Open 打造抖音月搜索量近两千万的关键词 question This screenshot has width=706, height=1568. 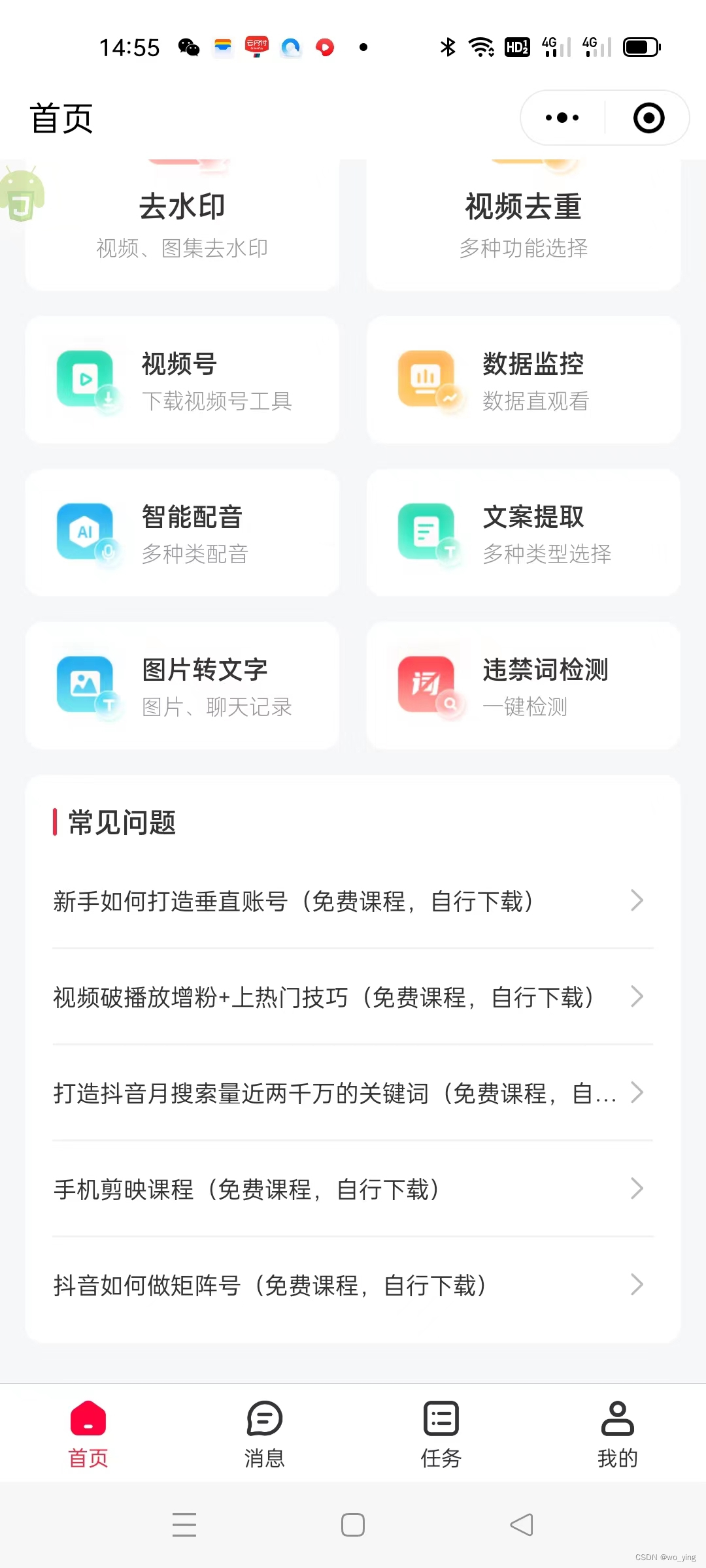click(353, 1092)
